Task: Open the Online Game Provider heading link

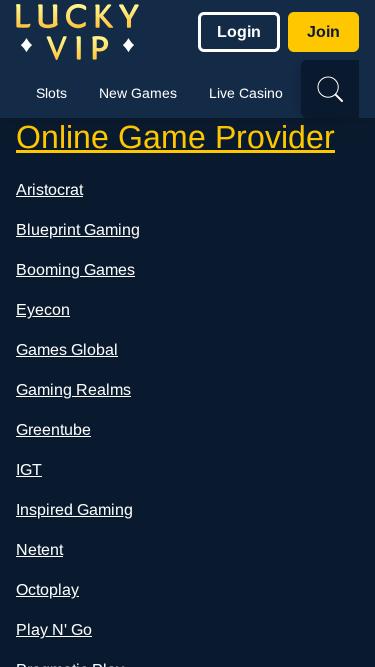Action: coord(175,137)
